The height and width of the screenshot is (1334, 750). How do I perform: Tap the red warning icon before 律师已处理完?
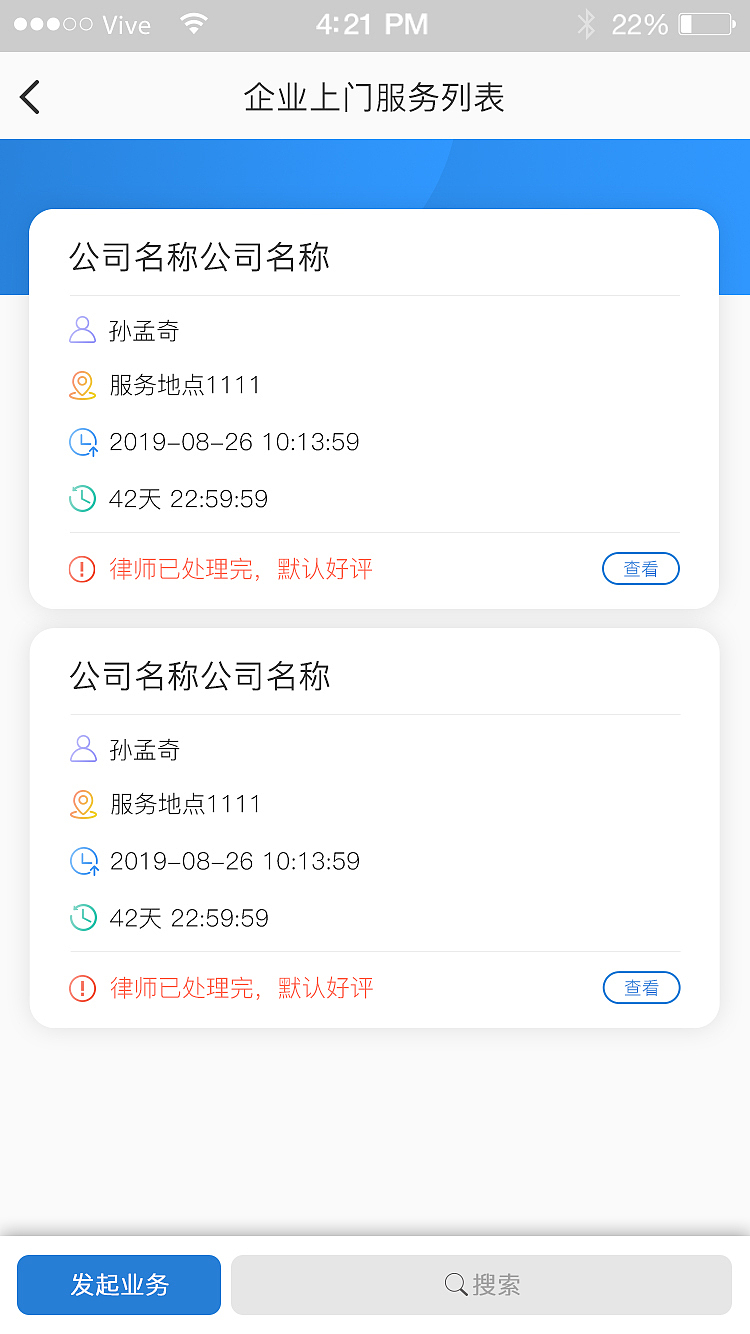(x=82, y=568)
